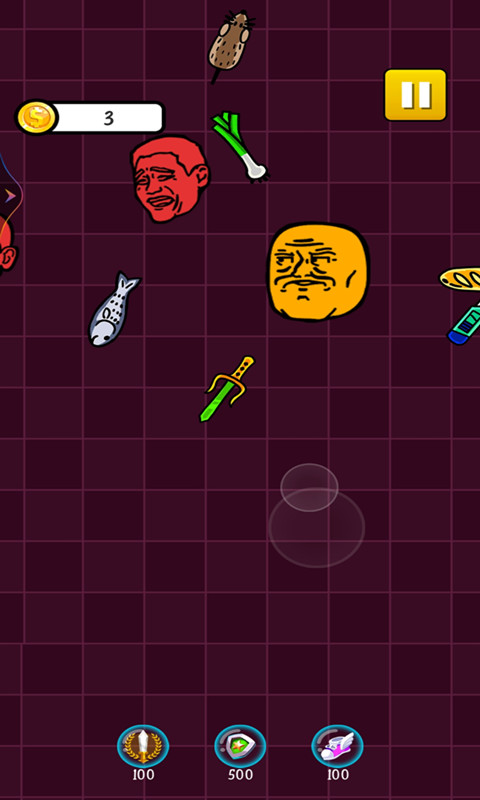
Task: Tap the virtual joystick control
Action: tap(316, 515)
